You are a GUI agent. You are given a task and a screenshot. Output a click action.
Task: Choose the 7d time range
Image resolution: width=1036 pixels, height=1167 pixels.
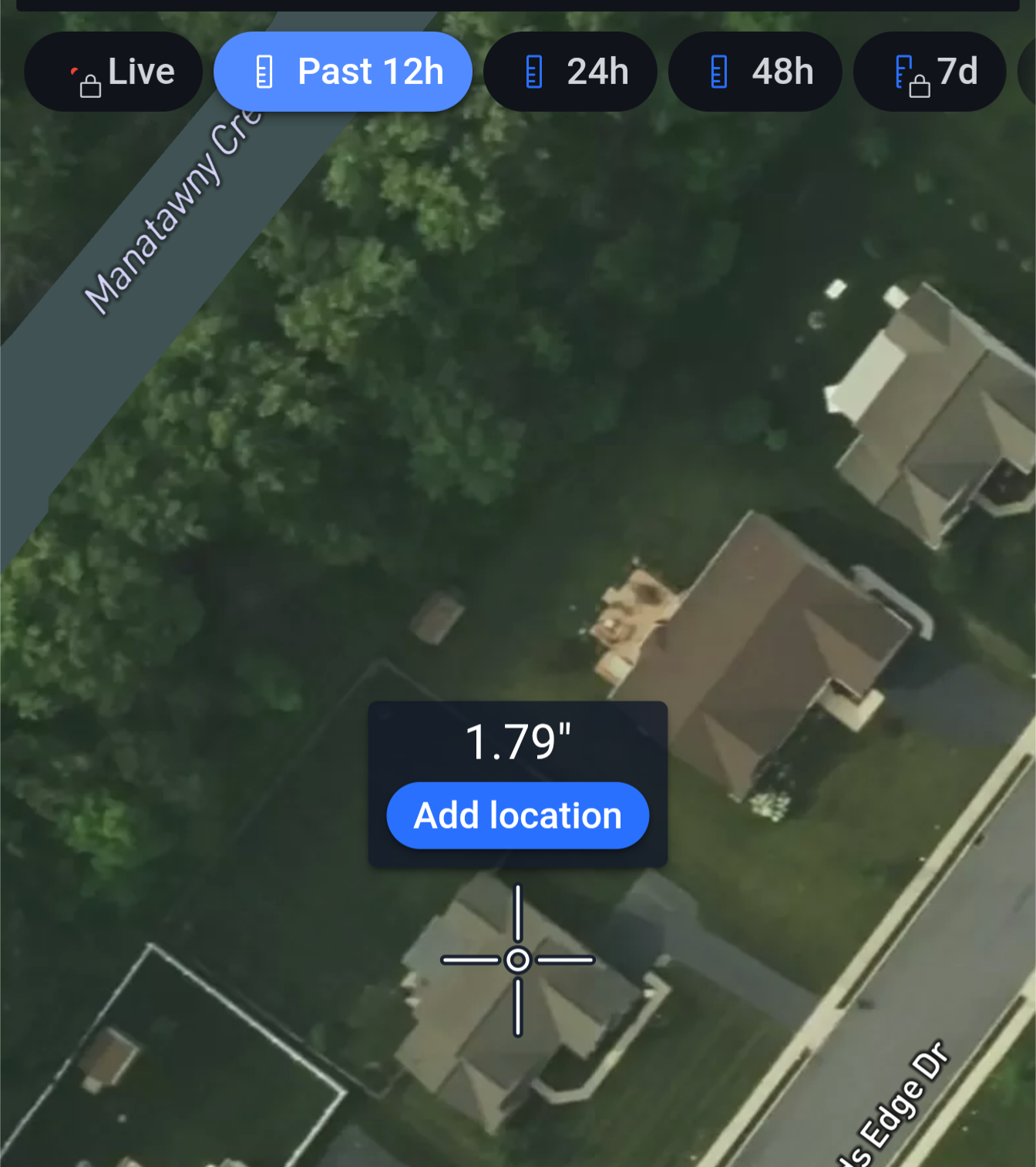[930, 72]
